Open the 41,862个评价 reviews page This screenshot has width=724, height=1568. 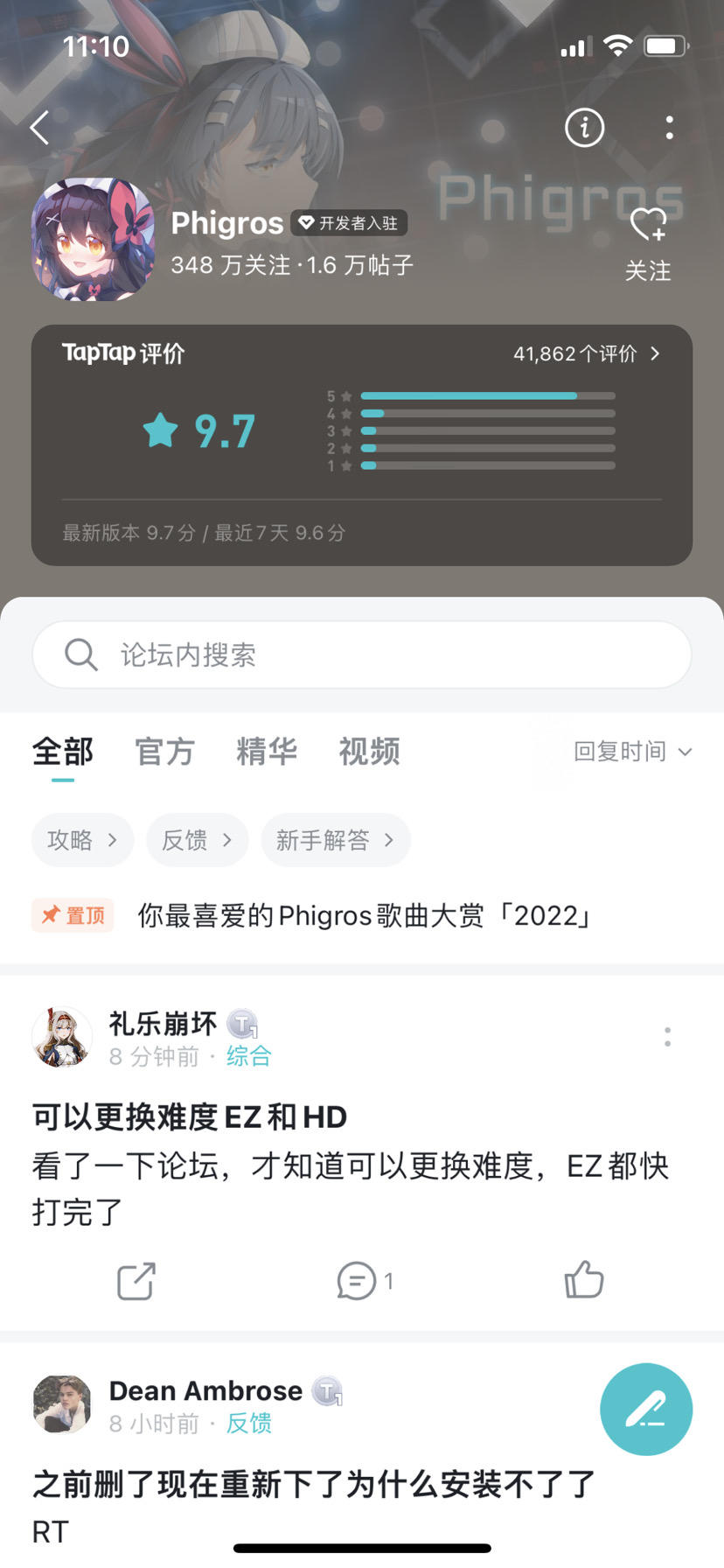[586, 353]
